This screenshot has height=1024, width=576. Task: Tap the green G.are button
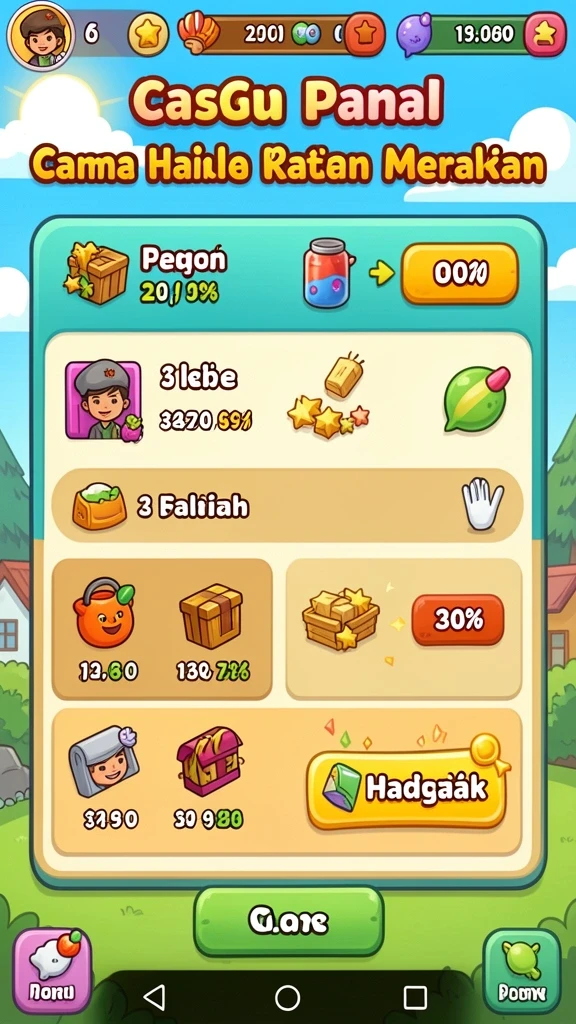[x=289, y=921]
